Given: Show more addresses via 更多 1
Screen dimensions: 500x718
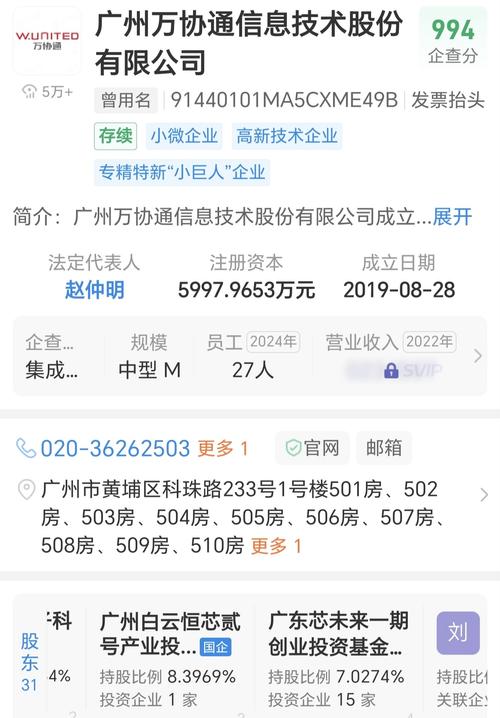Looking at the screenshot, I should click(x=276, y=545).
